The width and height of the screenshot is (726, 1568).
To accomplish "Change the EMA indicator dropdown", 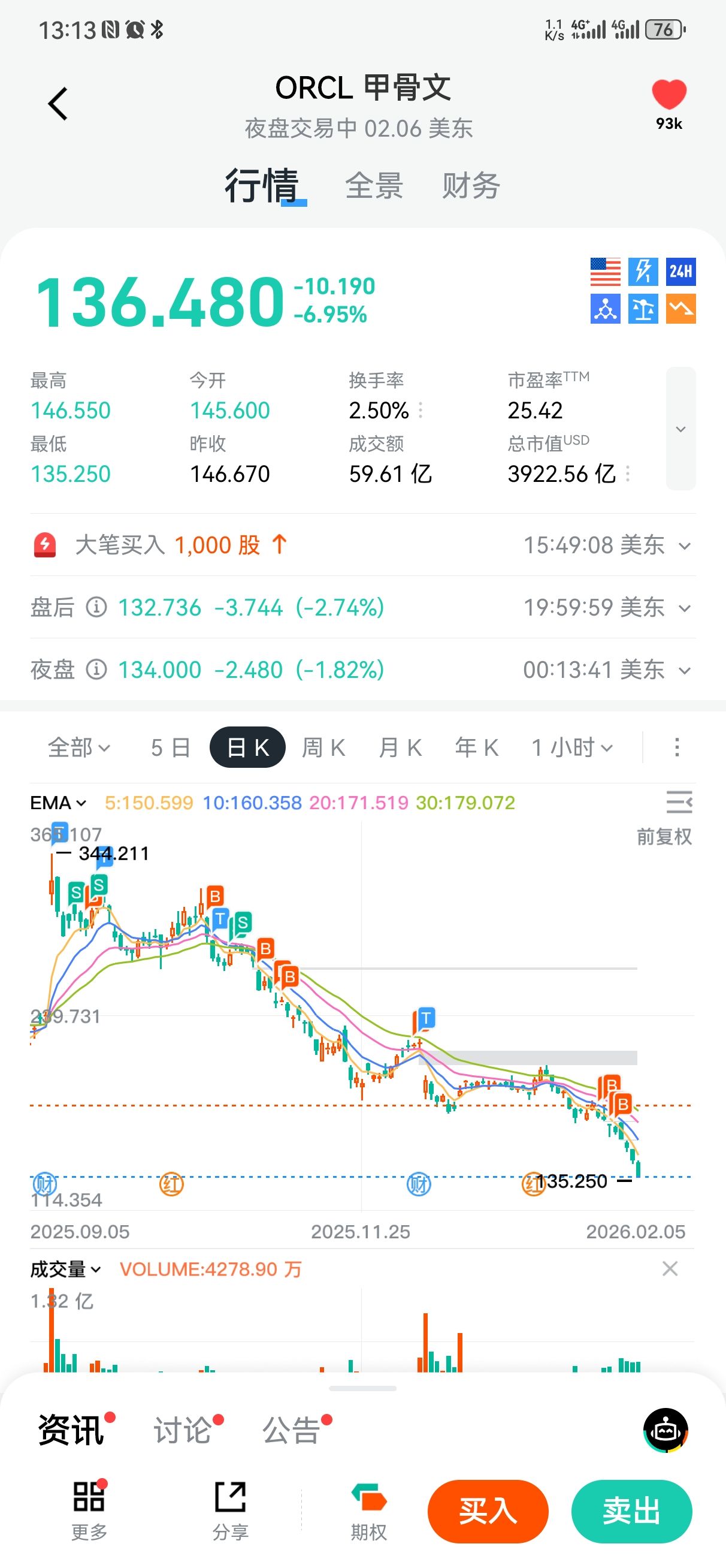I will point(59,803).
